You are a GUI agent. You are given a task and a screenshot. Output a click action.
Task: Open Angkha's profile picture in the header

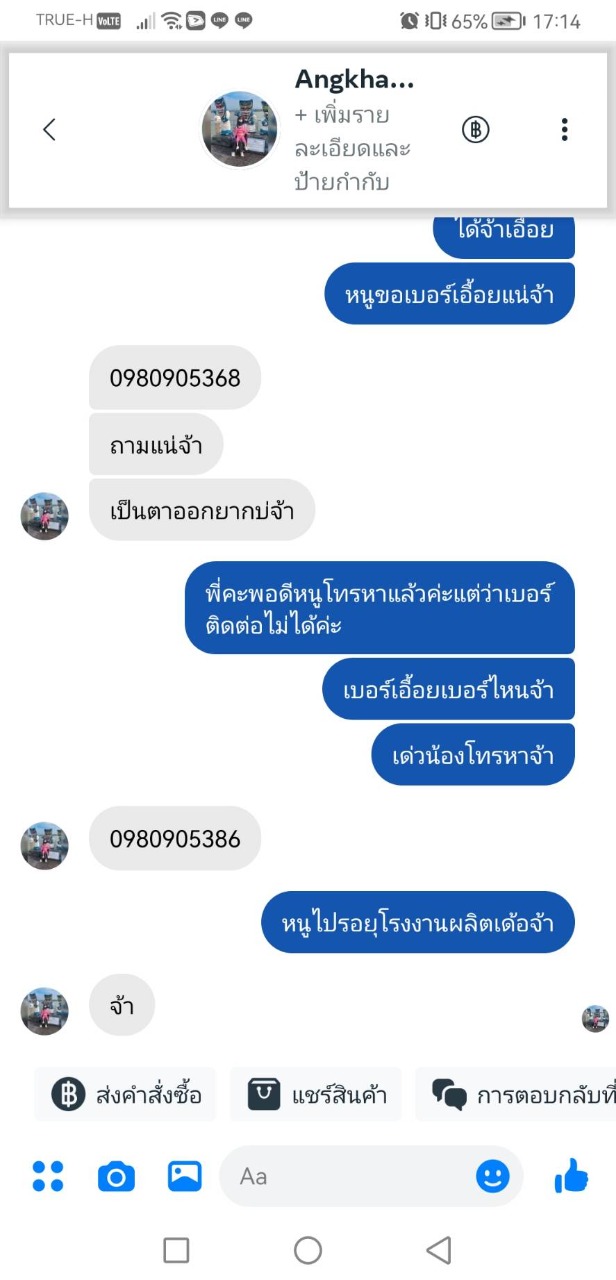pos(240,129)
